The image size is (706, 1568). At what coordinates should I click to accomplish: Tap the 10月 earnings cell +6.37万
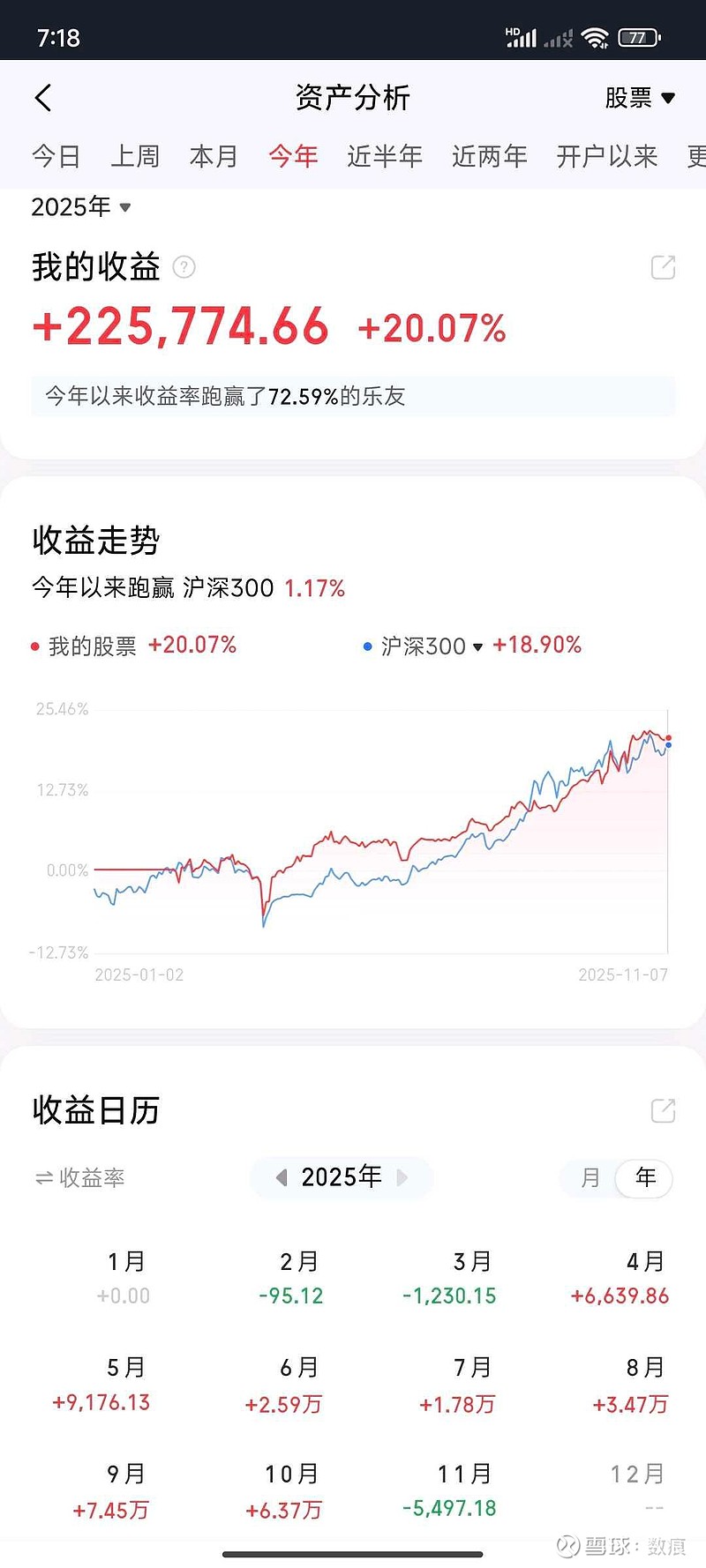click(x=282, y=1490)
